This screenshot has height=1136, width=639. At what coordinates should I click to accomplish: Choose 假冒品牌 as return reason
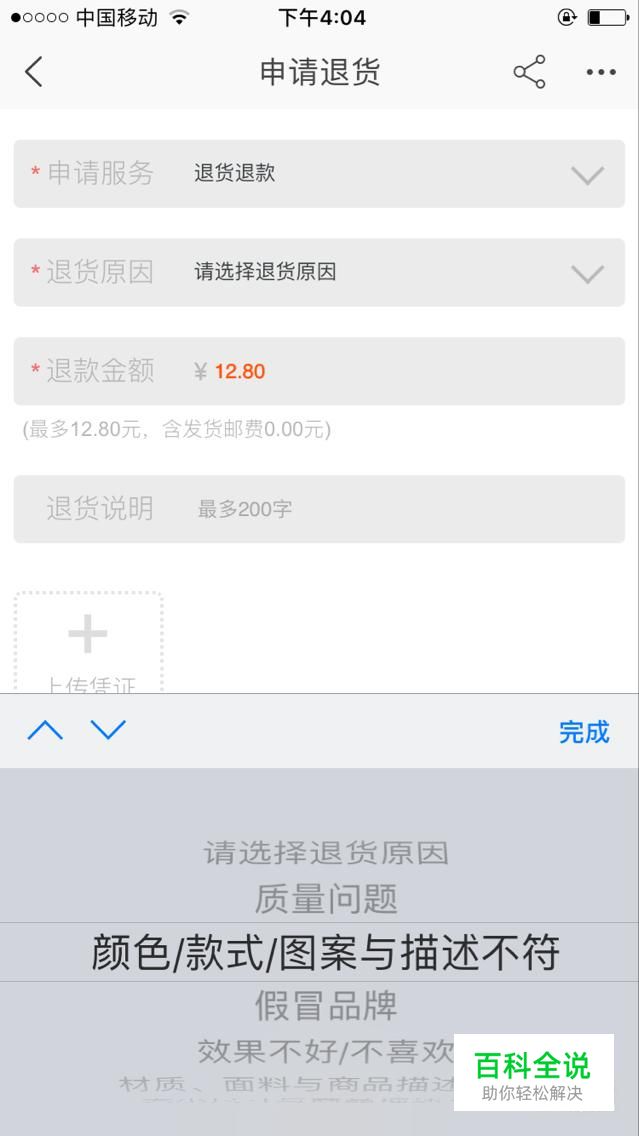[326, 1005]
